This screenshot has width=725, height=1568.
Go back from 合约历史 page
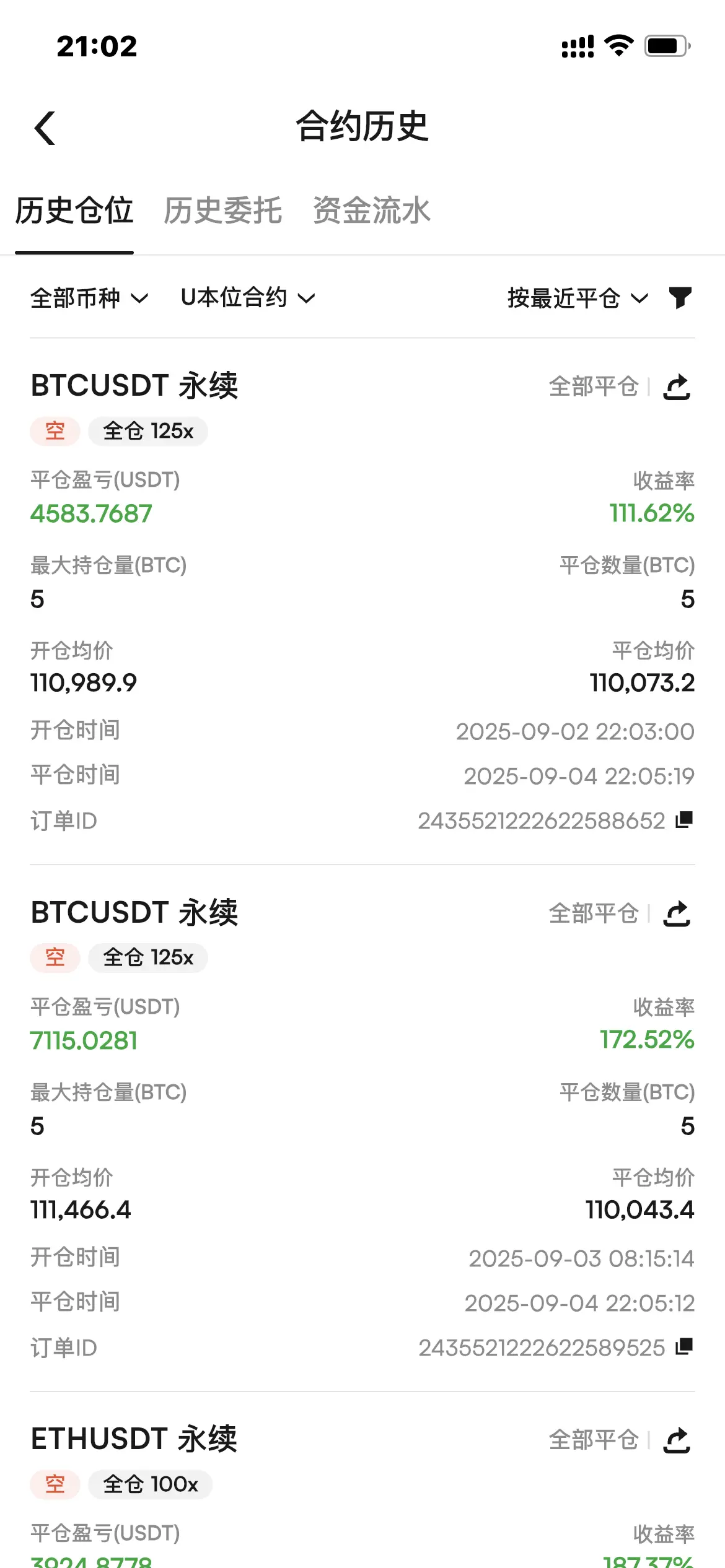(x=45, y=128)
